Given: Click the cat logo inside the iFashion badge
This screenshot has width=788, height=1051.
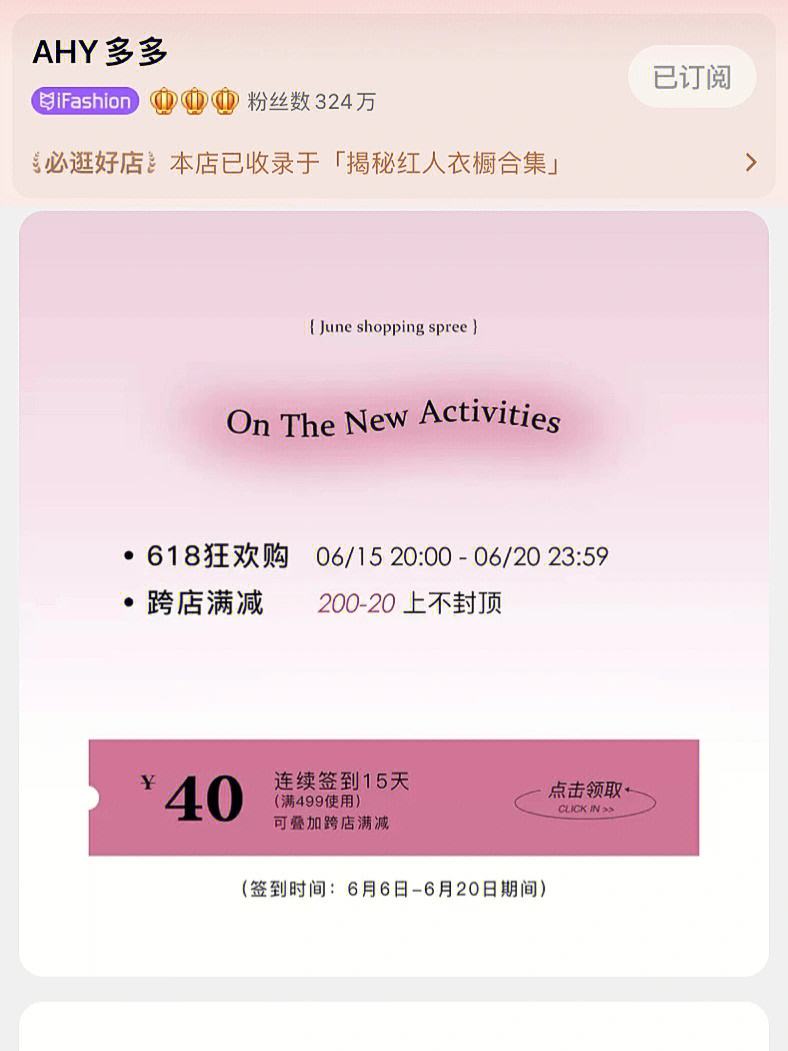Looking at the screenshot, I should (x=46, y=101).
